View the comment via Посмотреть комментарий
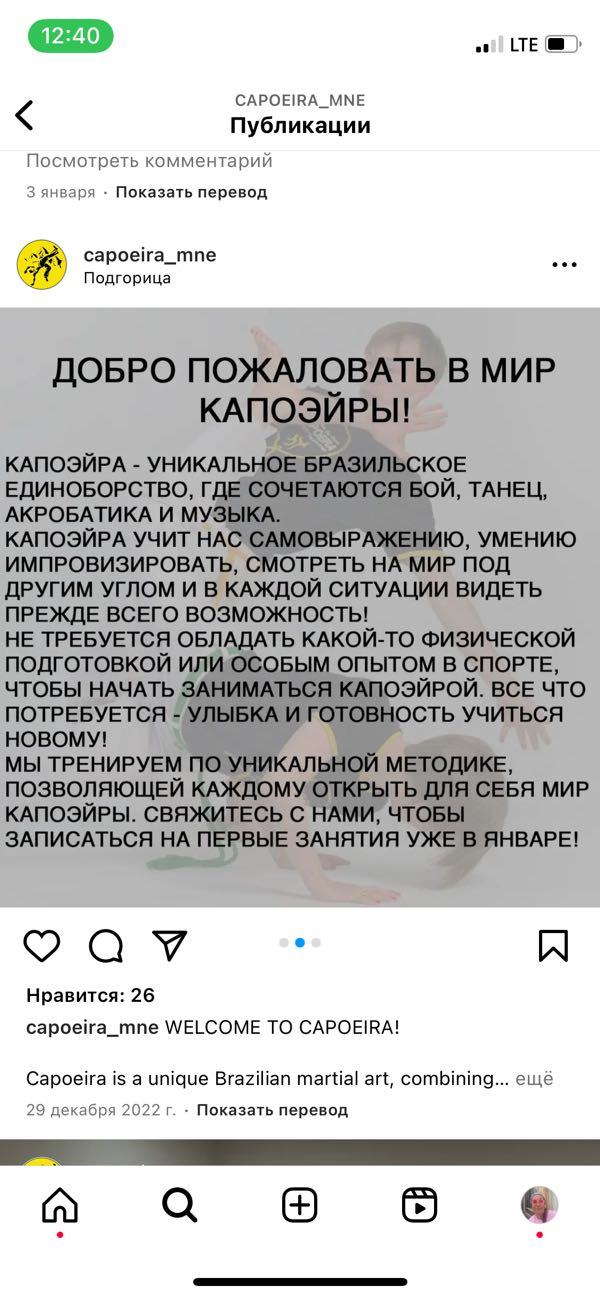600x1299 pixels. [x=149, y=161]
